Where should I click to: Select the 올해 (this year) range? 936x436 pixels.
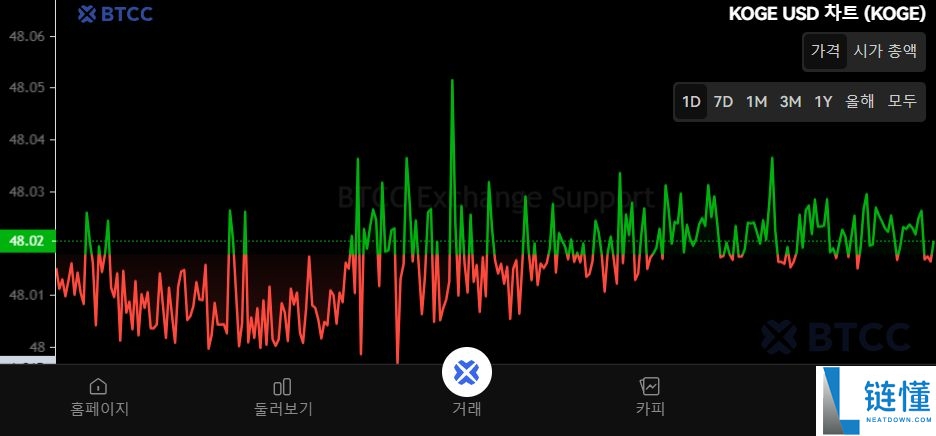(860, 101)
